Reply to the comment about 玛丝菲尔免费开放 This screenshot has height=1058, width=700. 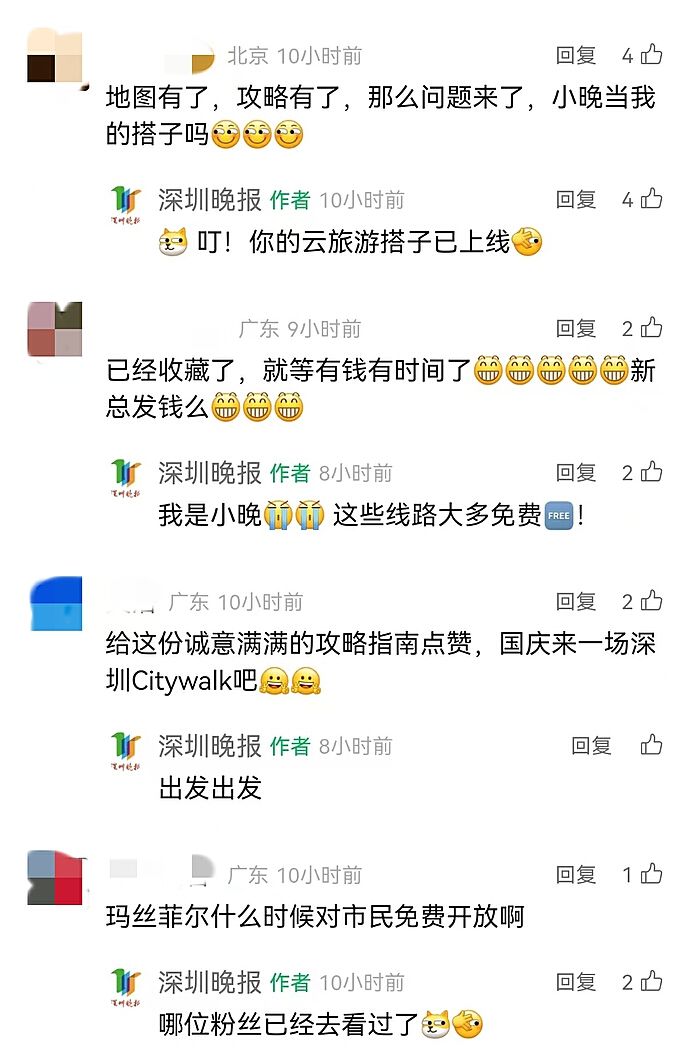[x=576, y=875]
